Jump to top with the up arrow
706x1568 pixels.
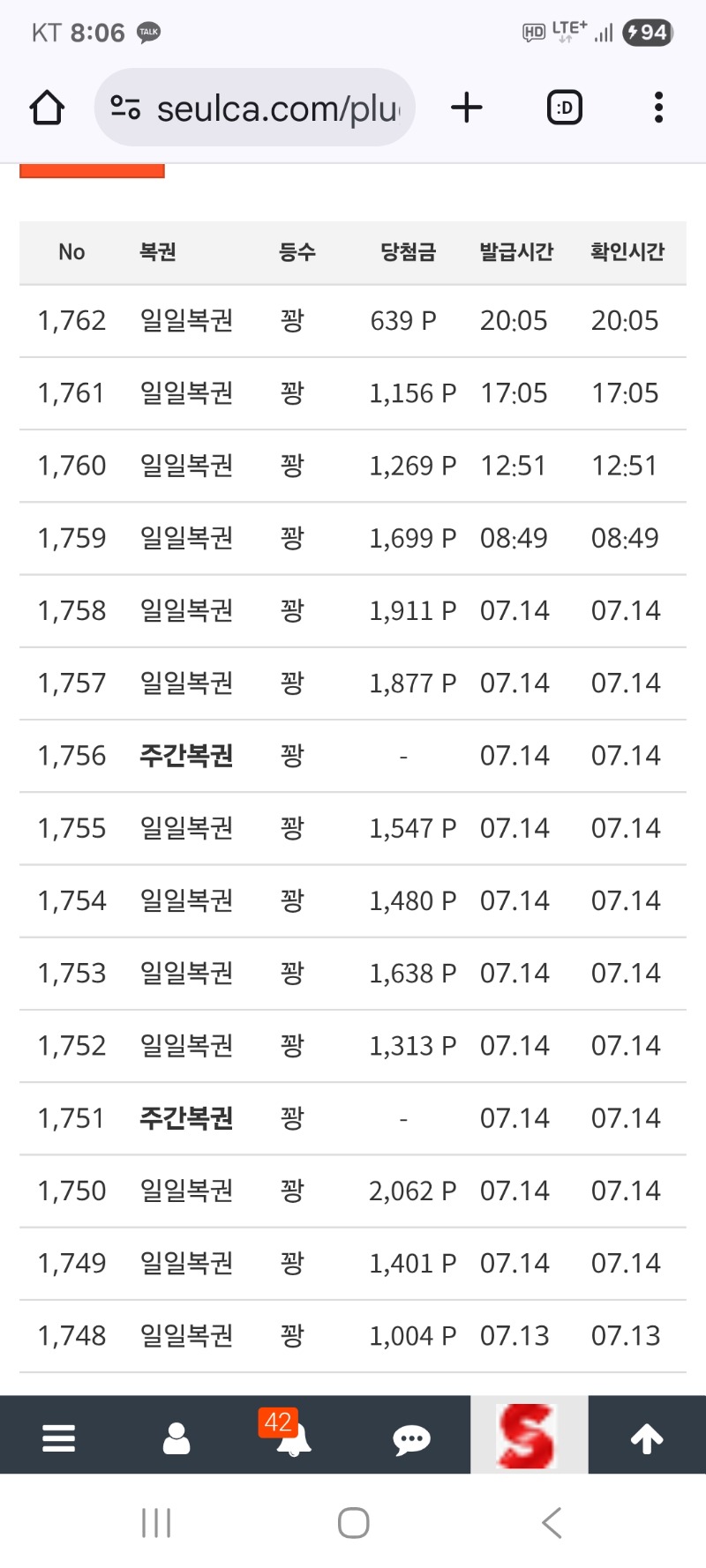[x=647, y=1438]
